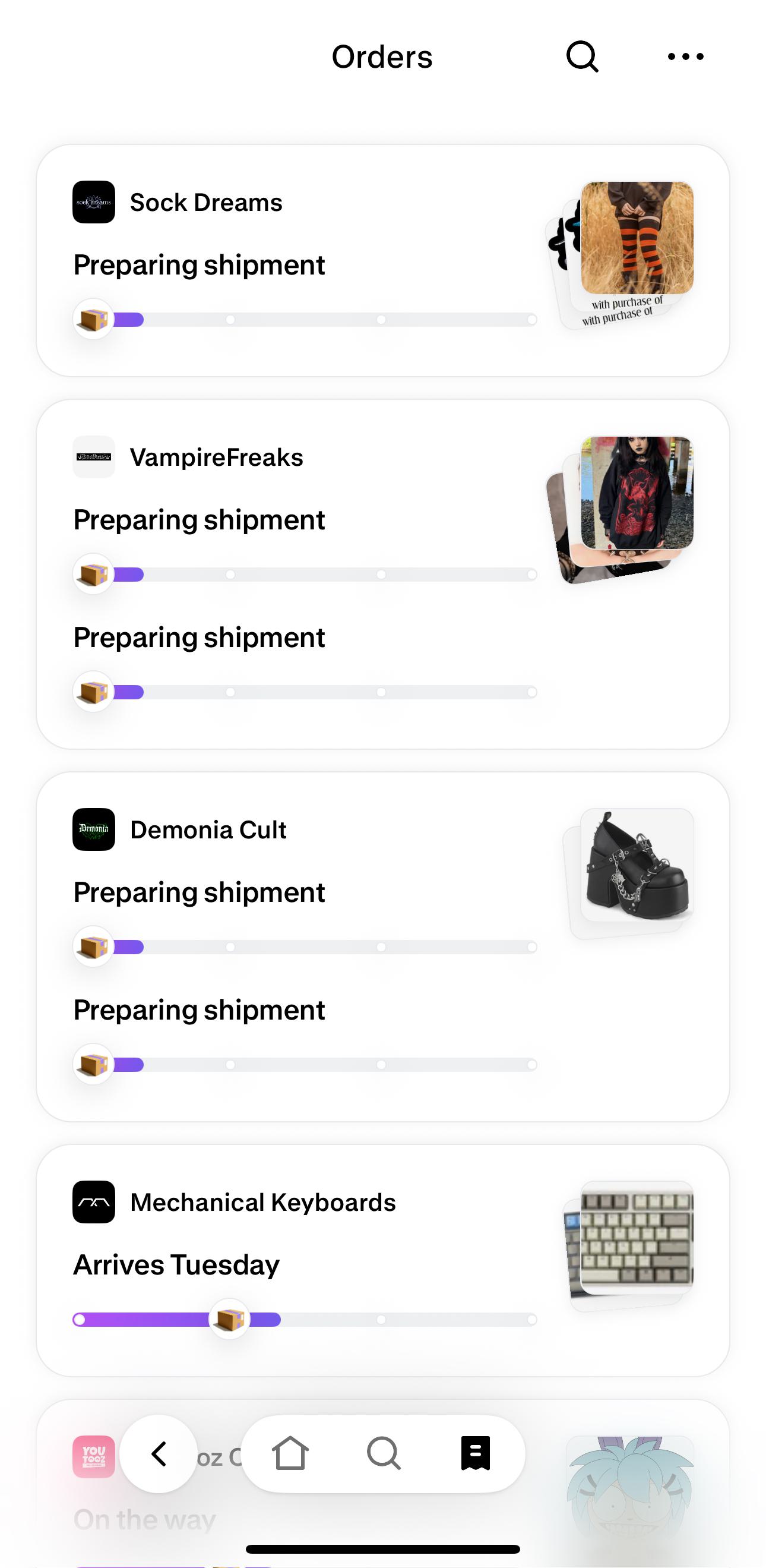Open search from the Orders header
The image size is (766, 1568).
coord(583,56)
